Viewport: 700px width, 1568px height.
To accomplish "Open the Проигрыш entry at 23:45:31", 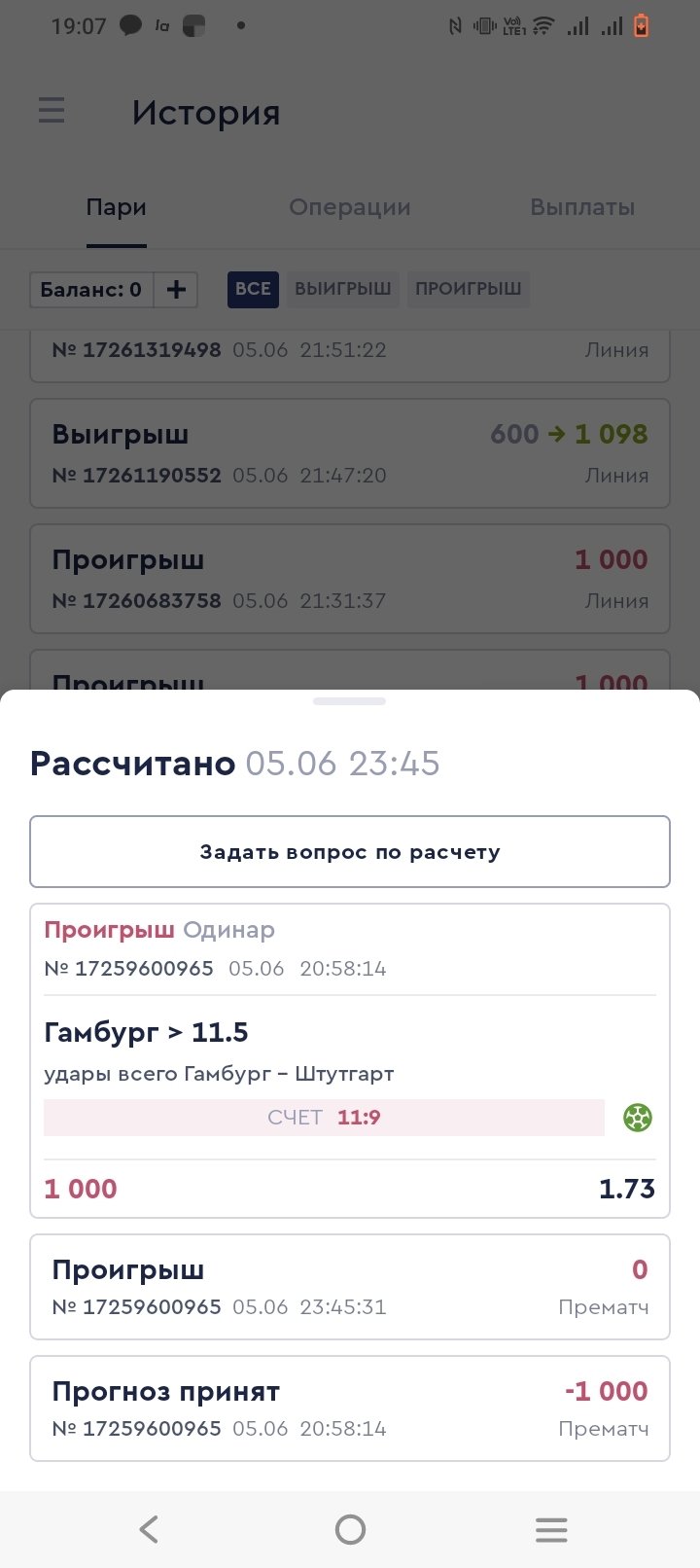I will (350, 1287).
